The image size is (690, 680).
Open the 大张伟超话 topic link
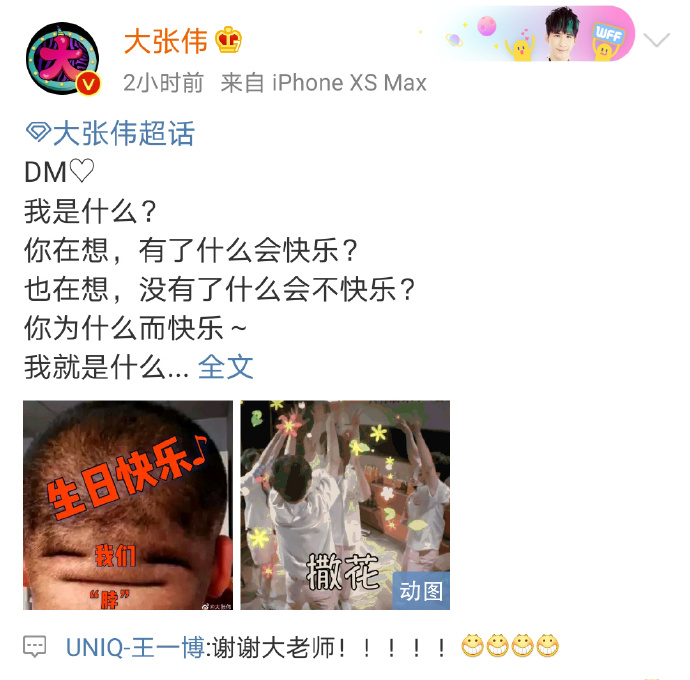tap(111, 134)
